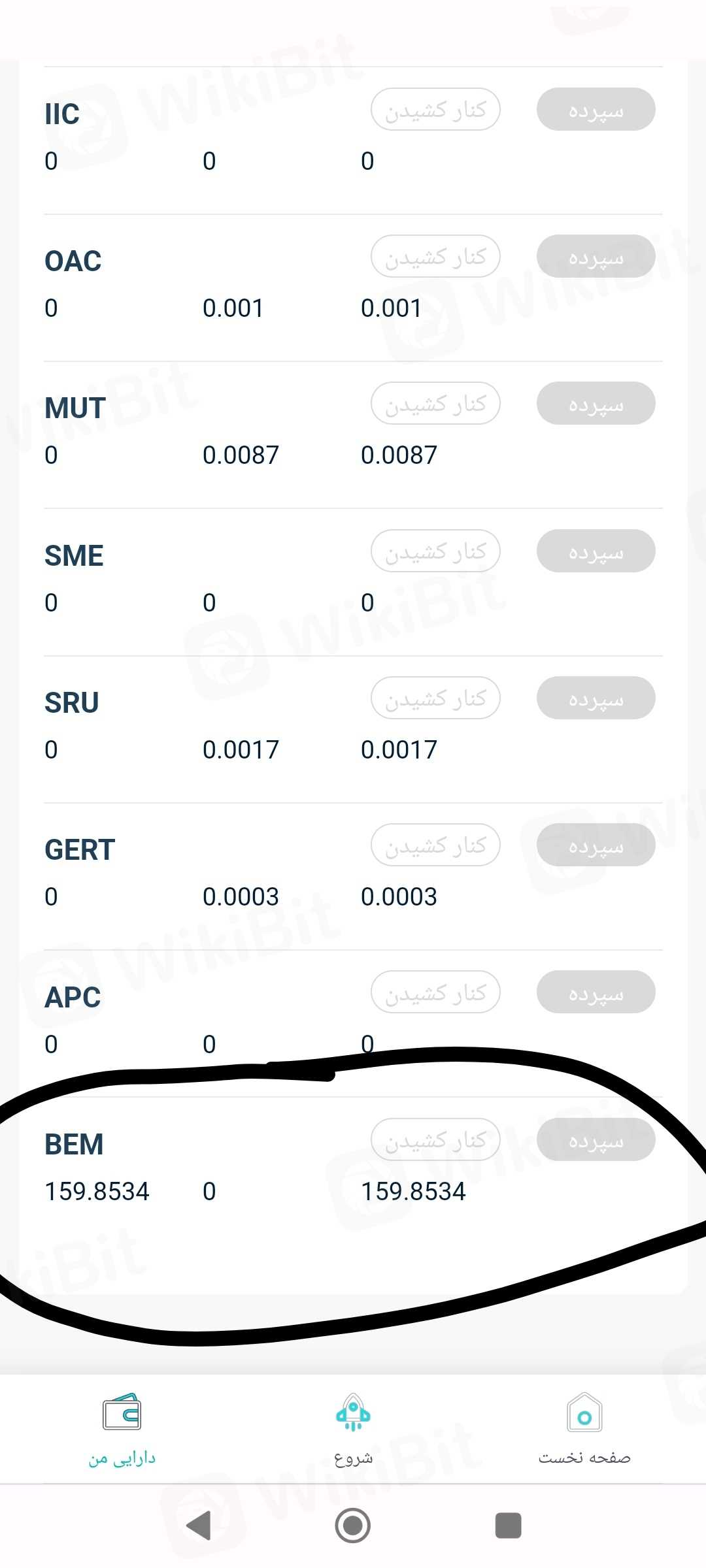Tap the system back button
This screenshot has width=706, height=1568.
tap(199, 1526)
